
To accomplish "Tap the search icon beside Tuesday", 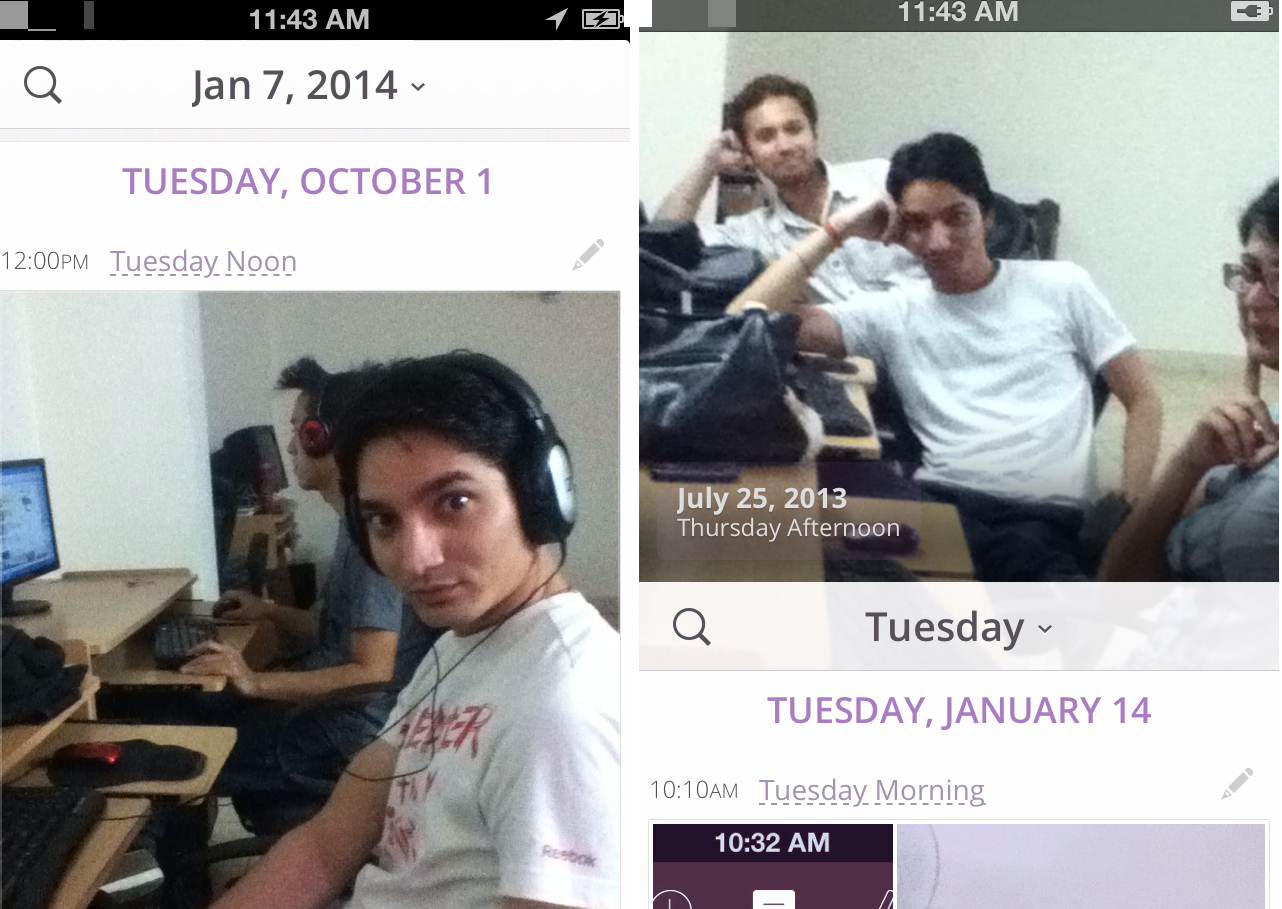I will tap(692, 628).
